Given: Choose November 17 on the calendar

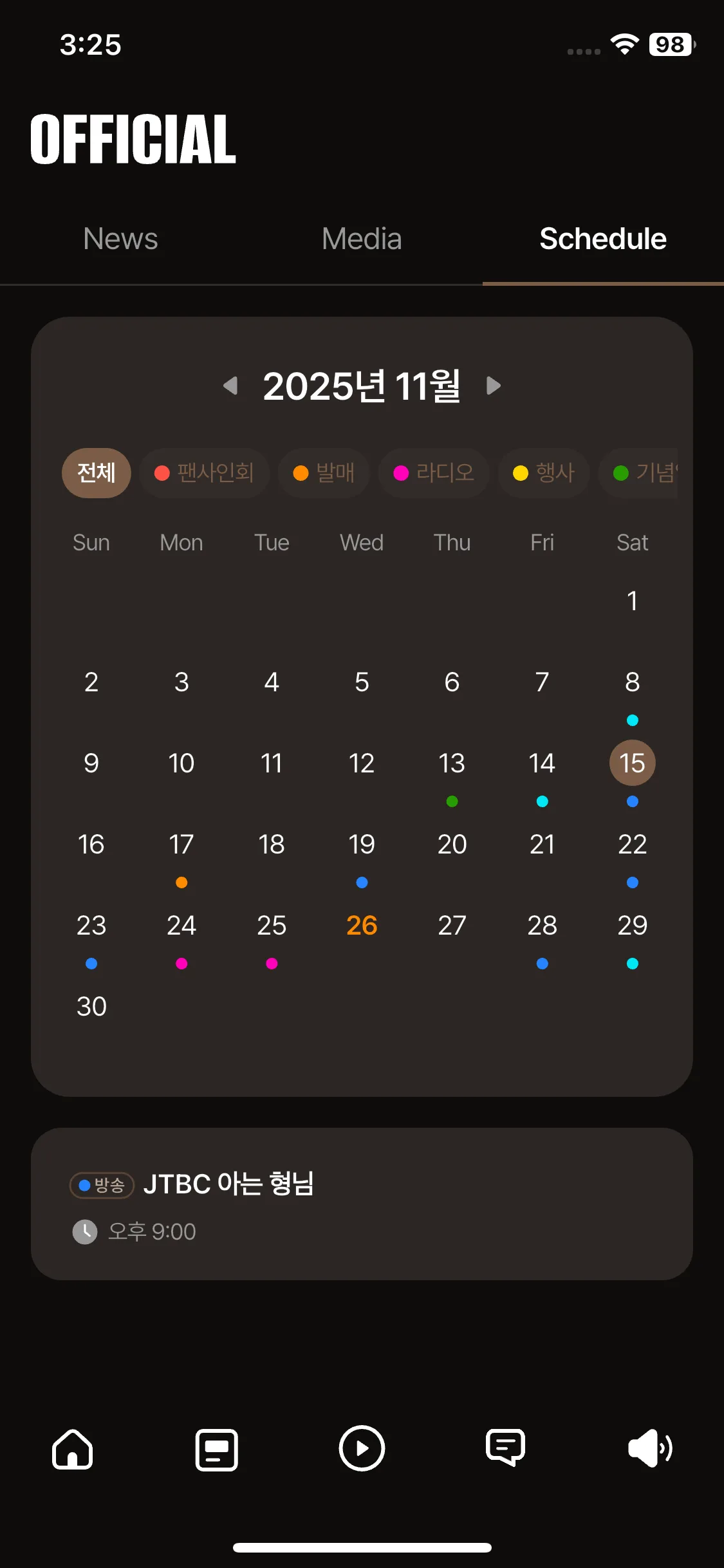Looking at the screenshot, I should tap(181, 845).
